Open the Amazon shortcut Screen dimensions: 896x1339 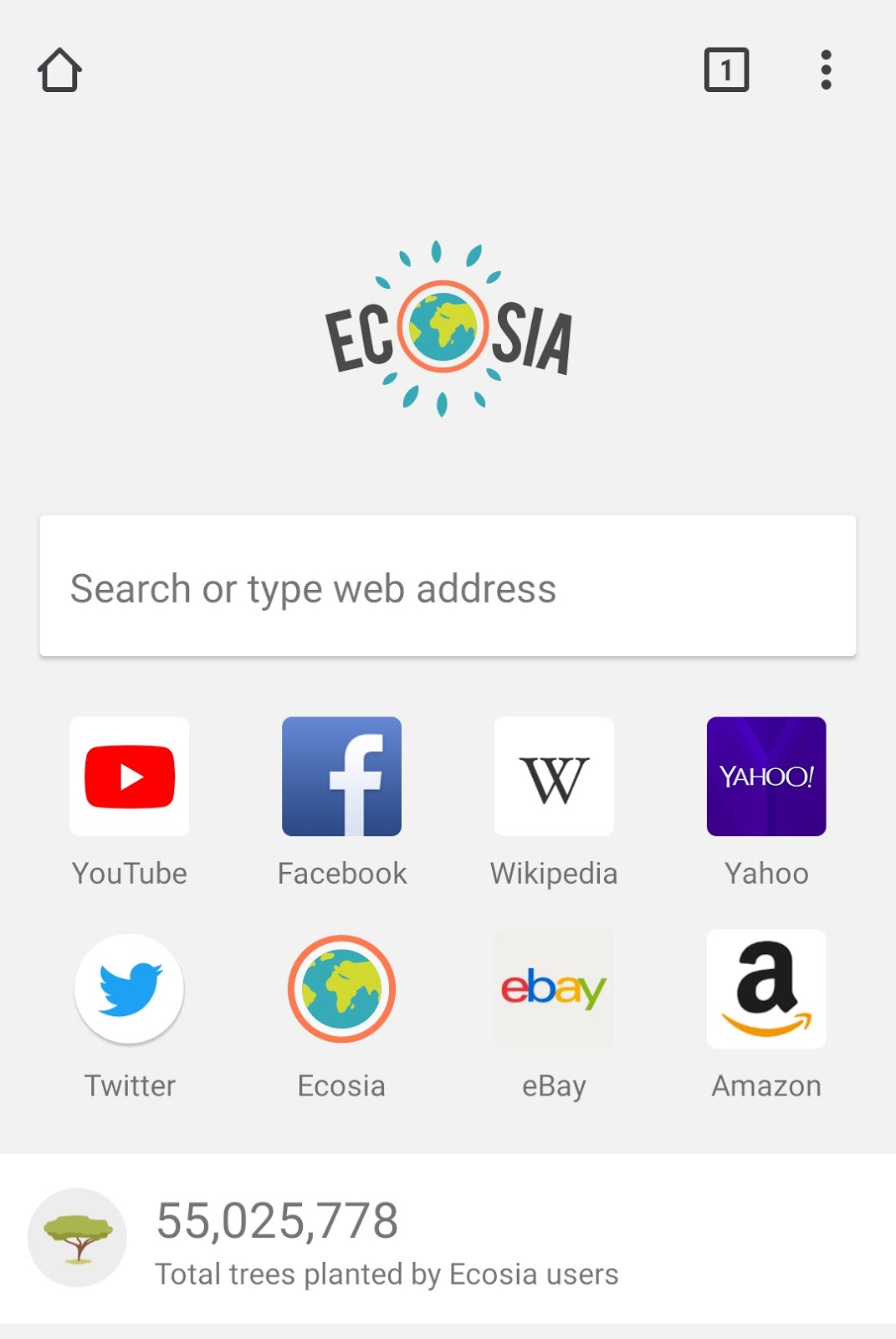tap(766, 989)
